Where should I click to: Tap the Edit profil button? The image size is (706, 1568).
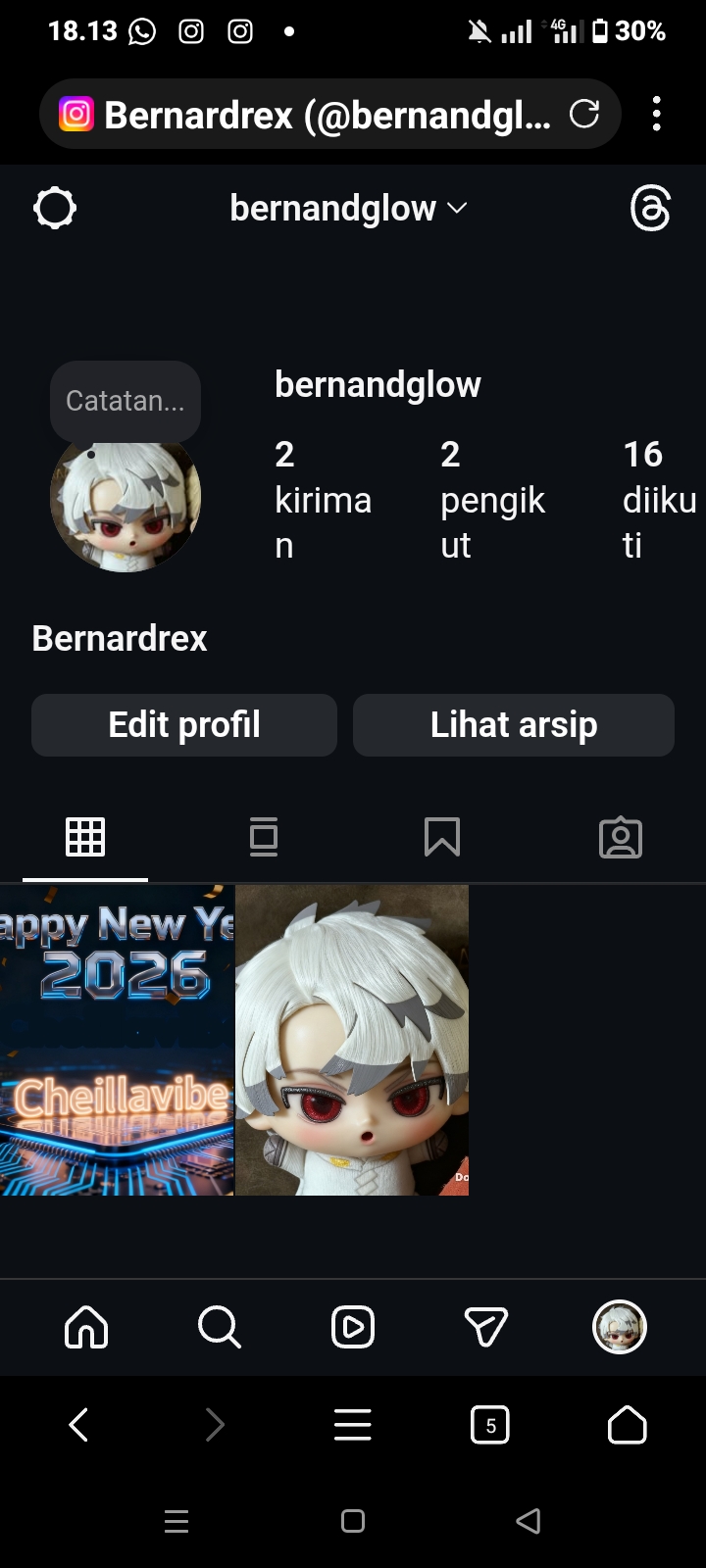point(184,725)
